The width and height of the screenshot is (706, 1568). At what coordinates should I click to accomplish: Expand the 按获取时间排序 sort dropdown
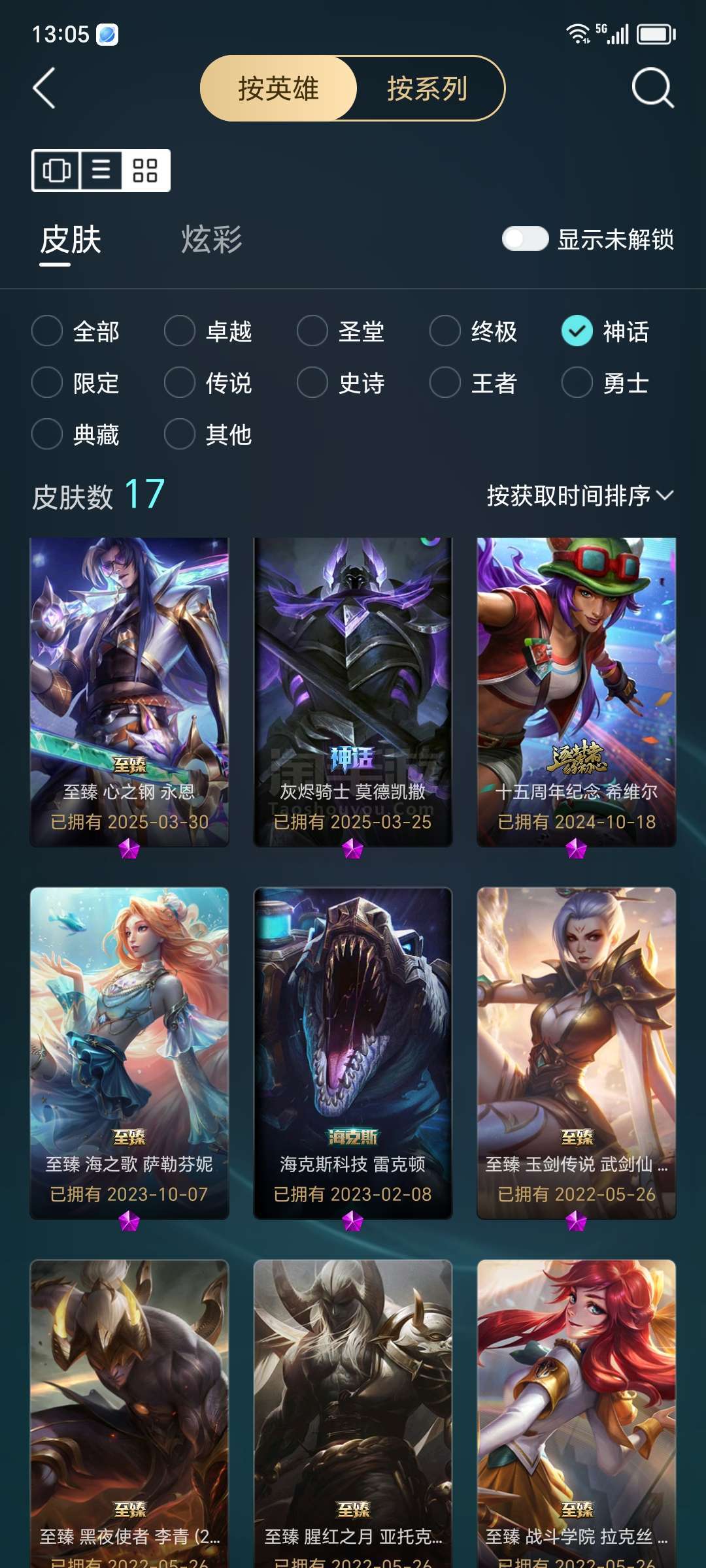click(x=580, y=496)
